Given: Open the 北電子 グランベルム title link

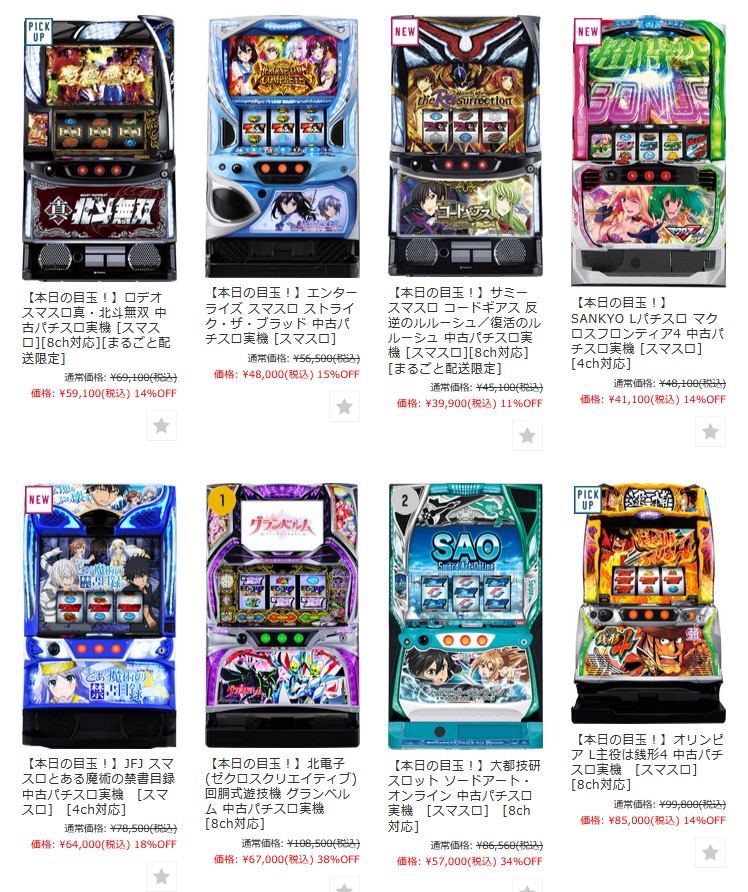Looking at the screenshot, I should (x=282, y=793).
